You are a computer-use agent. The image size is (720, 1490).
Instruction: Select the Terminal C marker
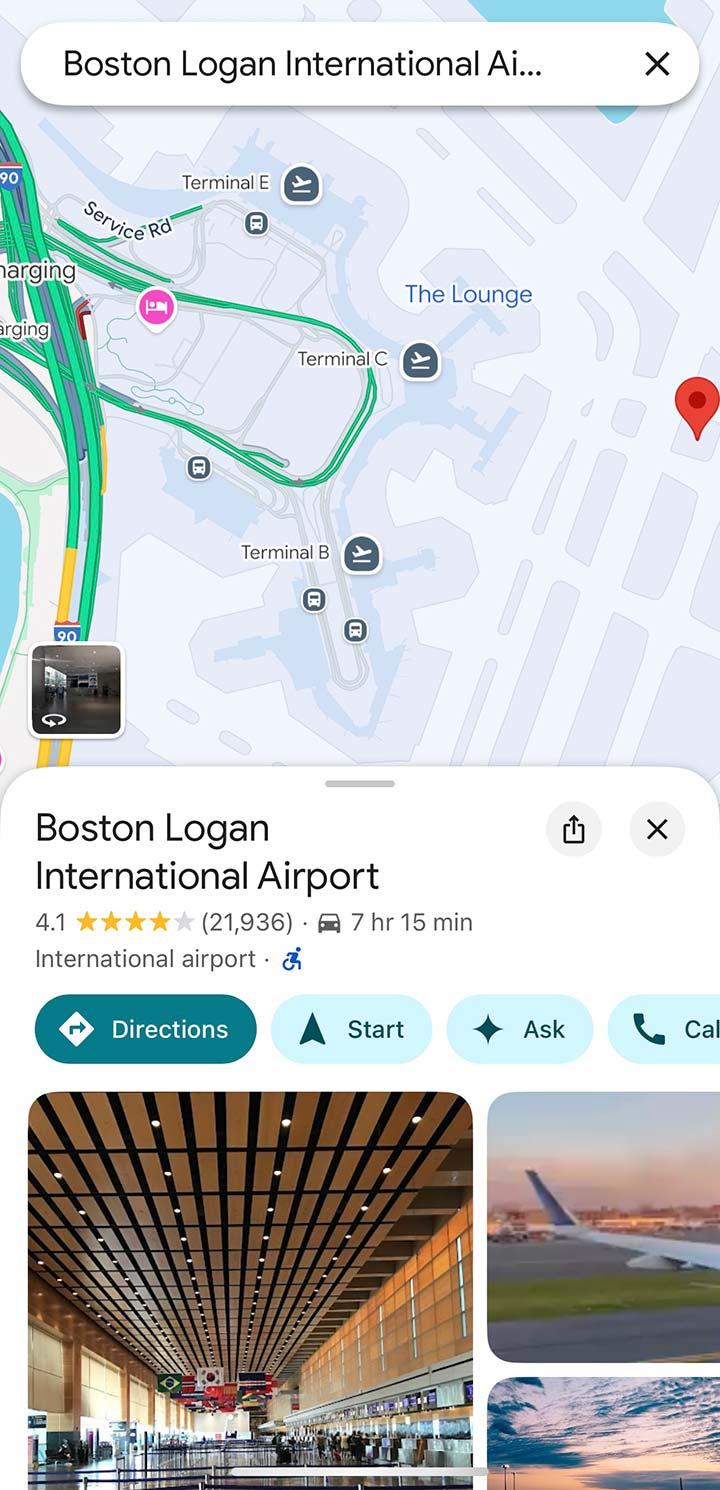421,361
